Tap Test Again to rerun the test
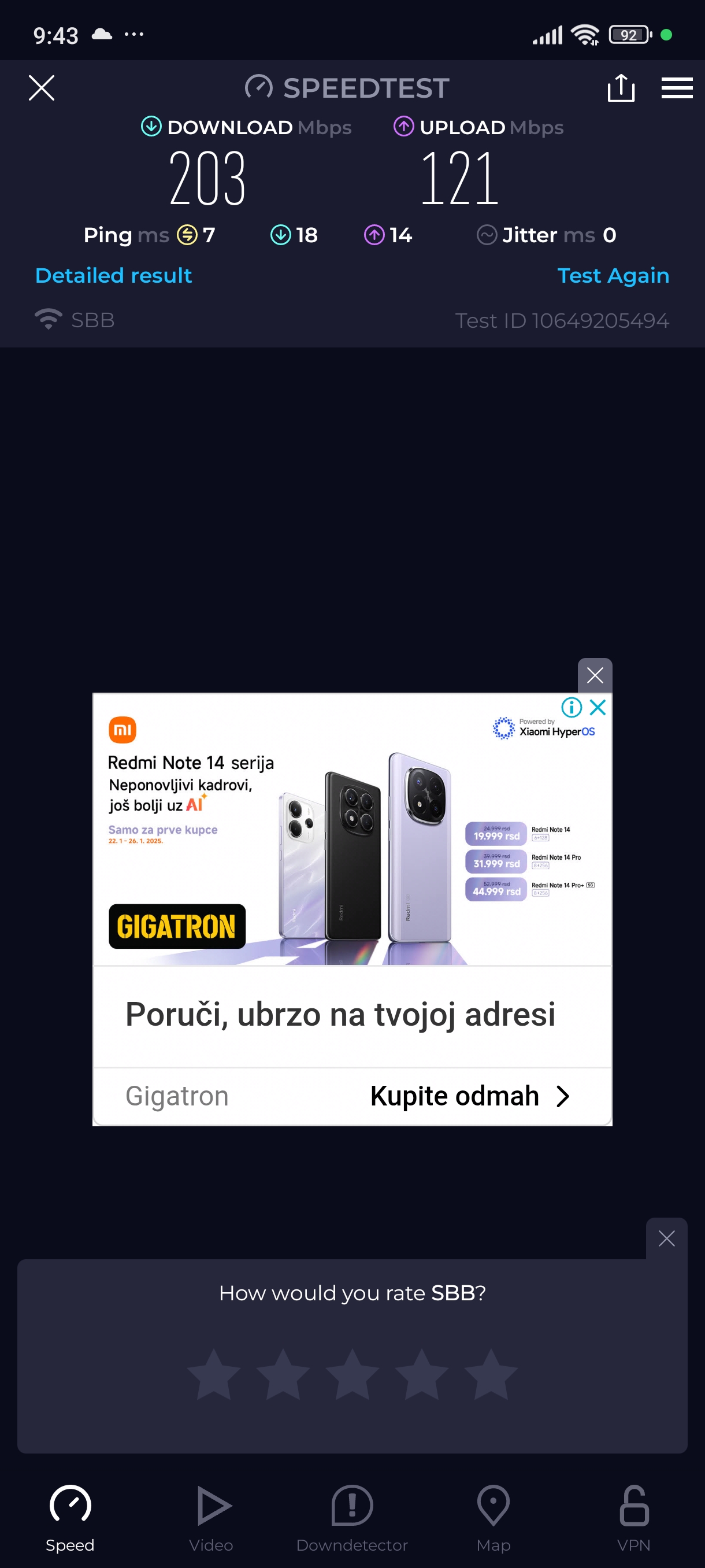The image size is (705, 1568). pyautogui.click(x=613, y=276)
